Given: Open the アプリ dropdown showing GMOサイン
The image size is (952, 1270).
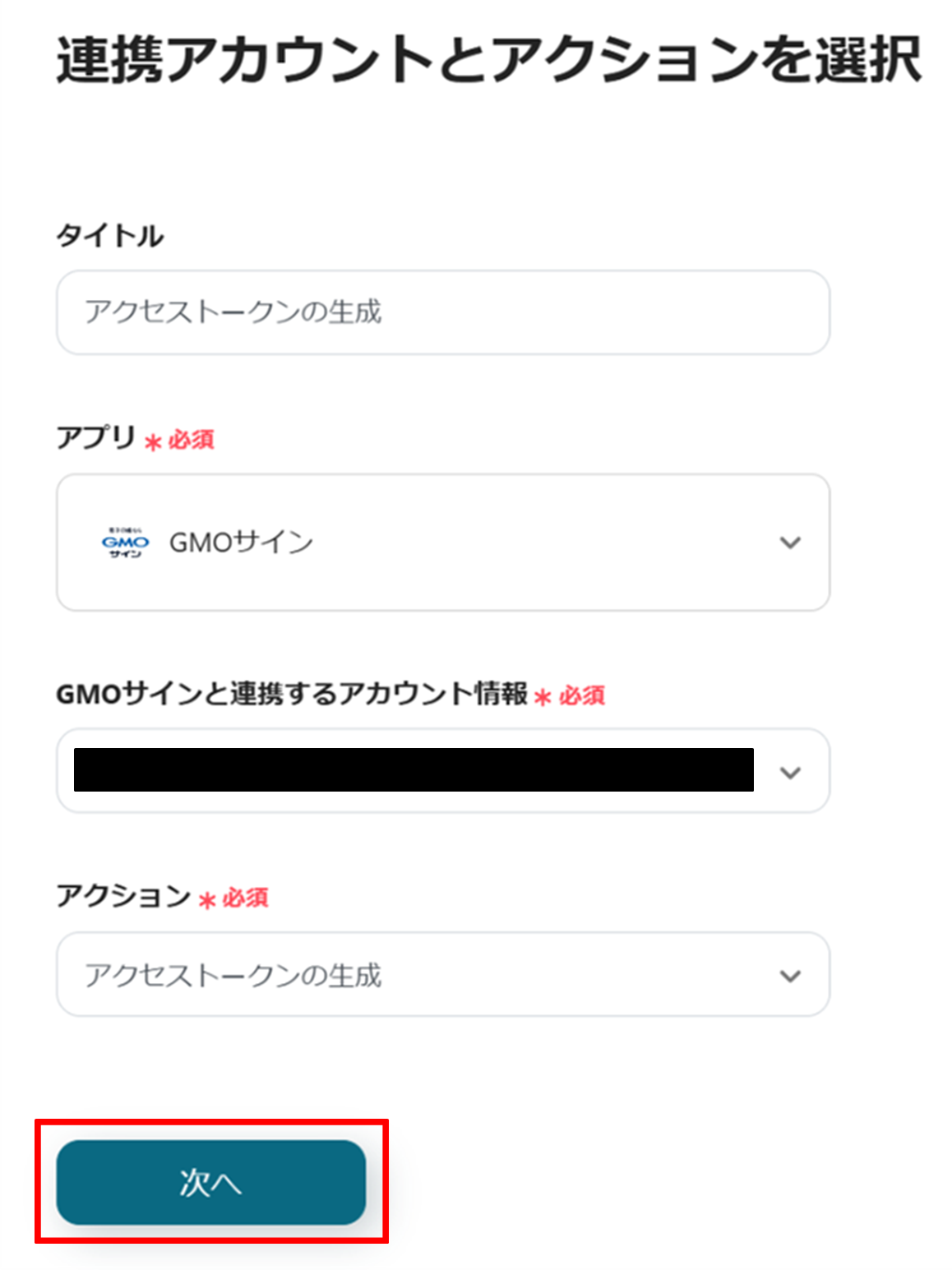Looking at the screenshot, I should coord(442,543).
